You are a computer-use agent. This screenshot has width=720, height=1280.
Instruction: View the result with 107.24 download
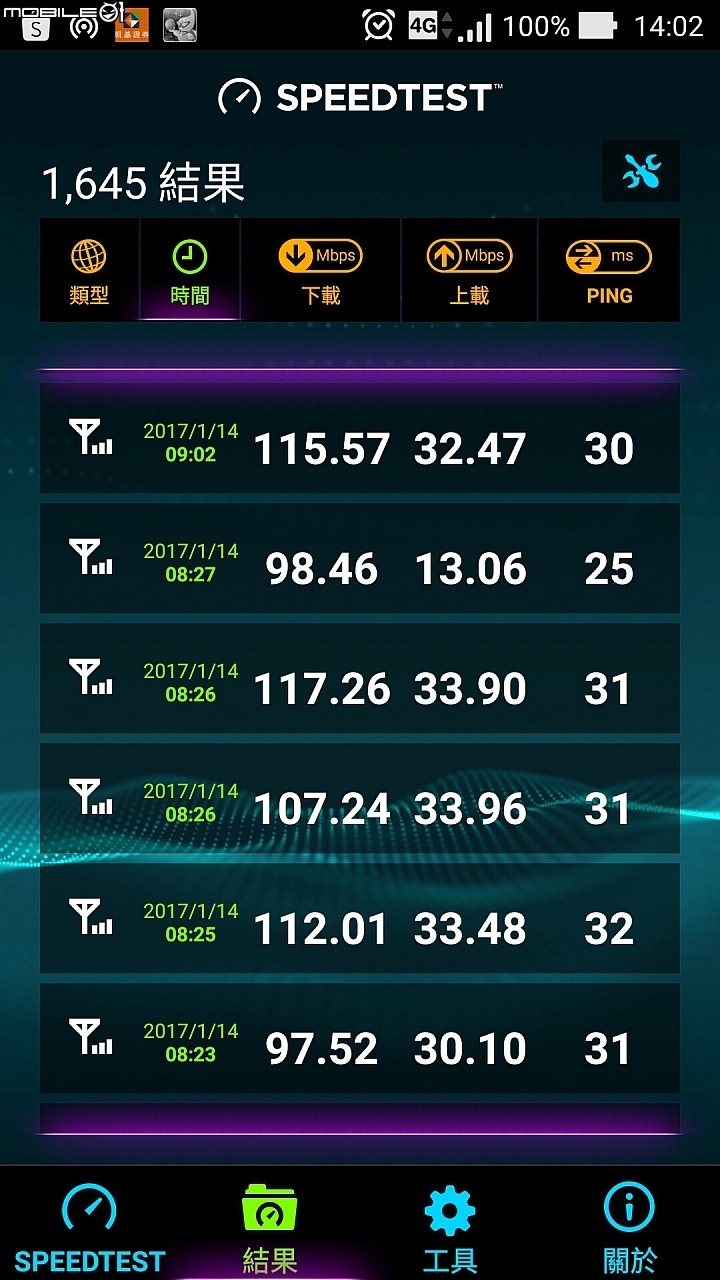pyautogui.click(x=360, y=799)
